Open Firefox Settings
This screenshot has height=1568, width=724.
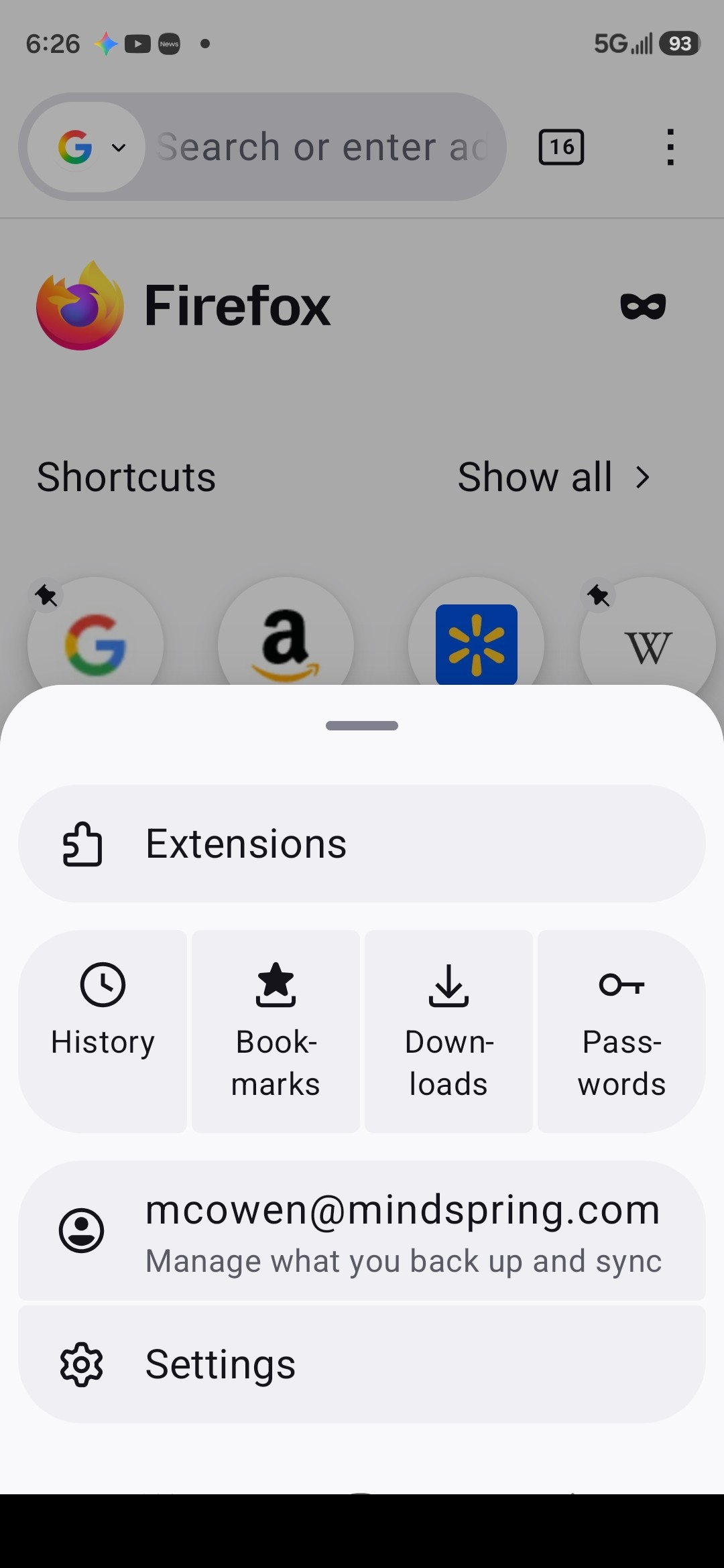(x=362, y=1364)
